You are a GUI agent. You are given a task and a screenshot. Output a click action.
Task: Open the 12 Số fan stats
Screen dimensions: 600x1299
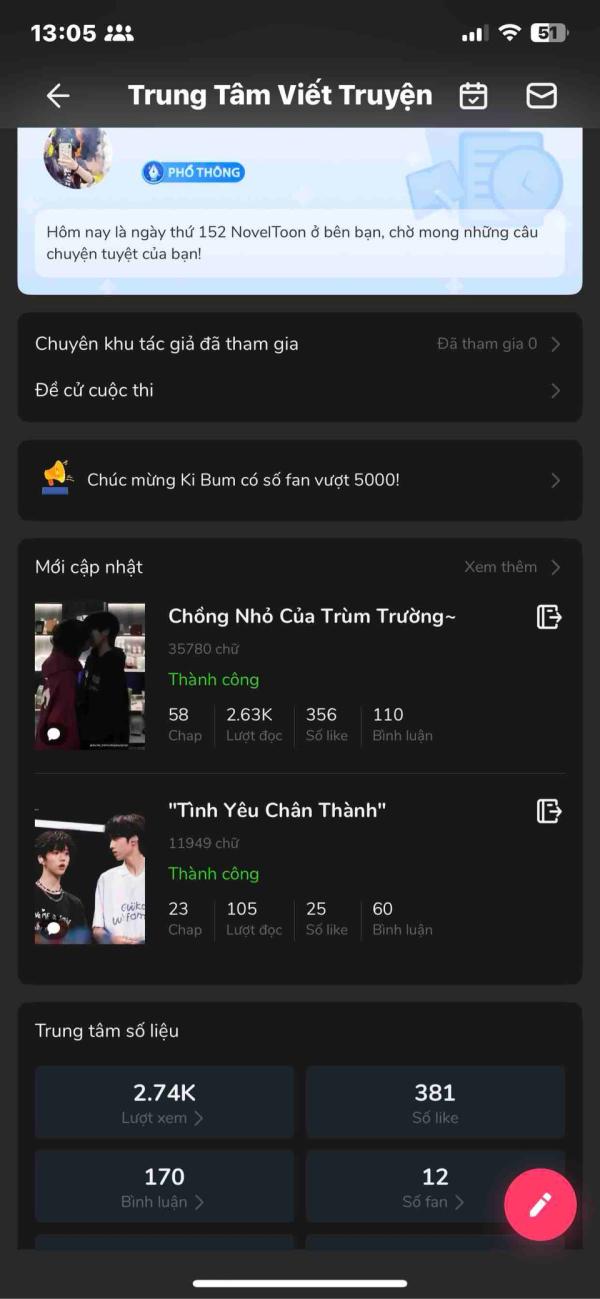coord(434,1186)
